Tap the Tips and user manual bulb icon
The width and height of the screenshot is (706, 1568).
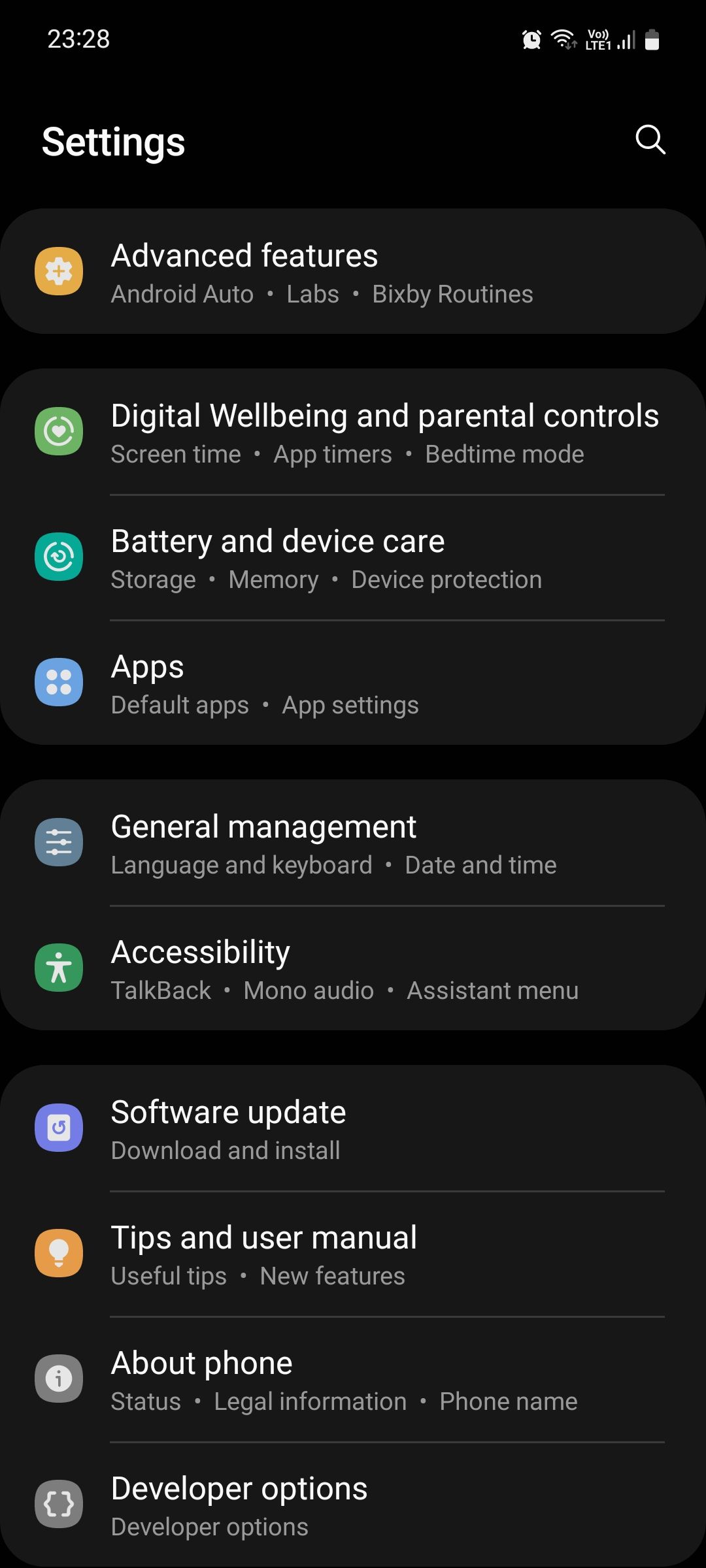coord(59,1252)
